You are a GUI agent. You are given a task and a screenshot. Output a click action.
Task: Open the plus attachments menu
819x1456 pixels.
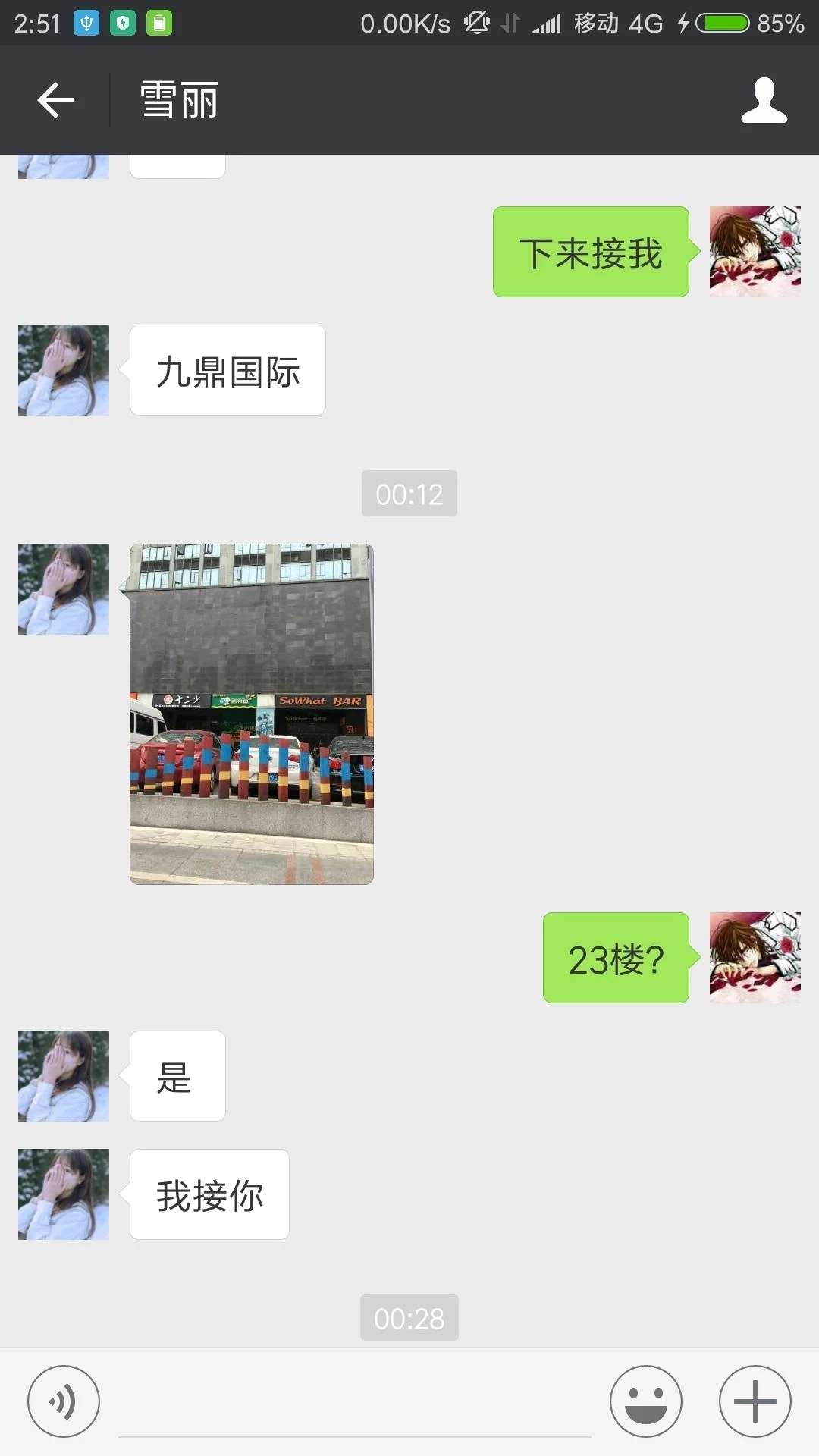click(x=755, y=1401)
